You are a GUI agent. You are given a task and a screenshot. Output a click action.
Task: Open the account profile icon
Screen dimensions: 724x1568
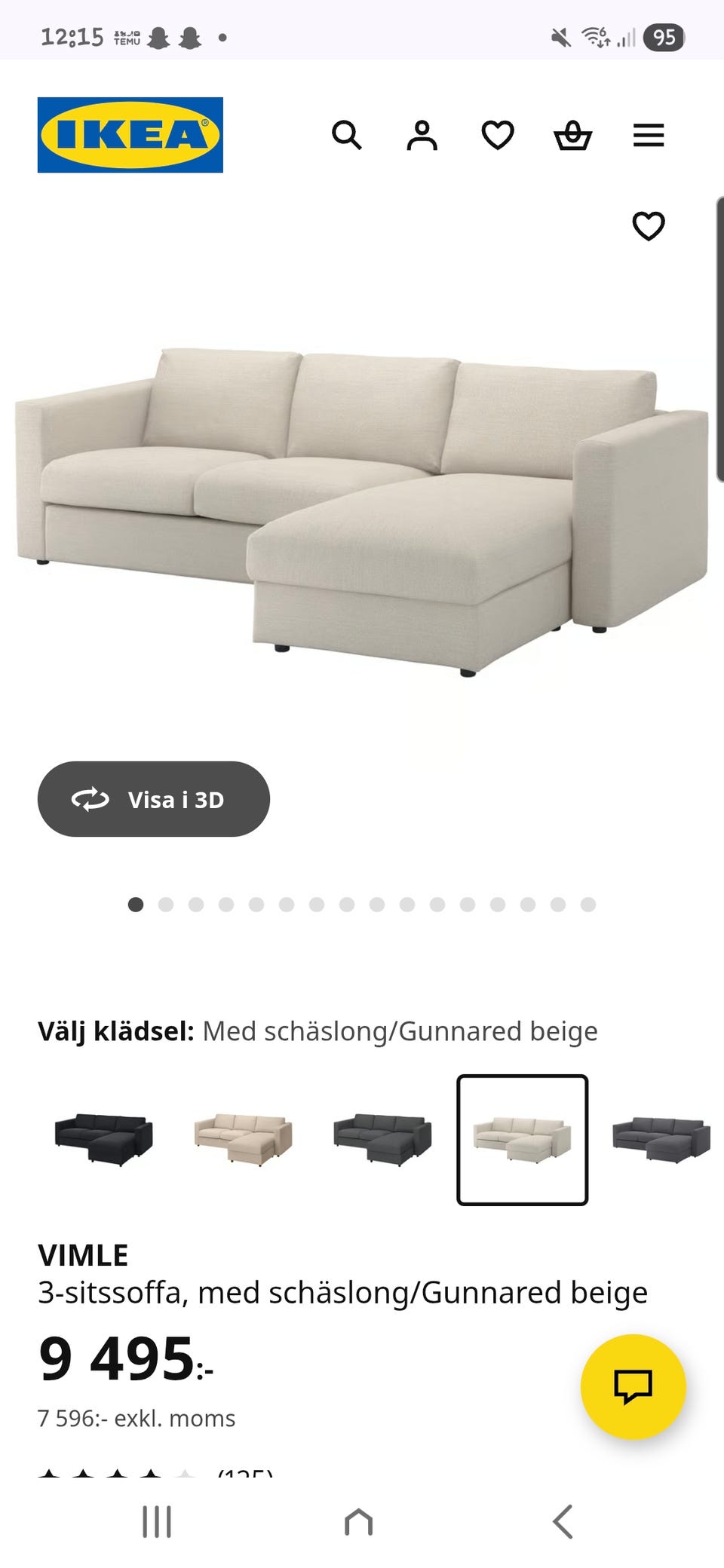[422, 136]
